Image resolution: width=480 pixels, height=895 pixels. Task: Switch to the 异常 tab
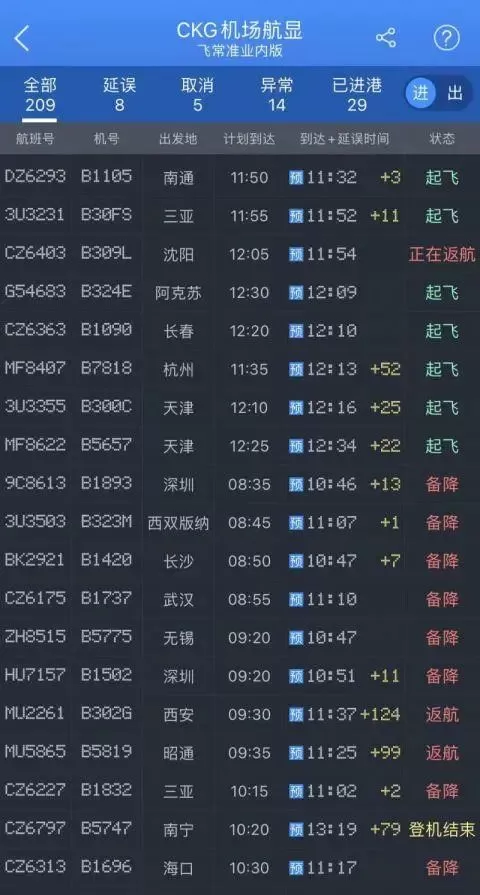pyautogui.click(x=277, y=95)
